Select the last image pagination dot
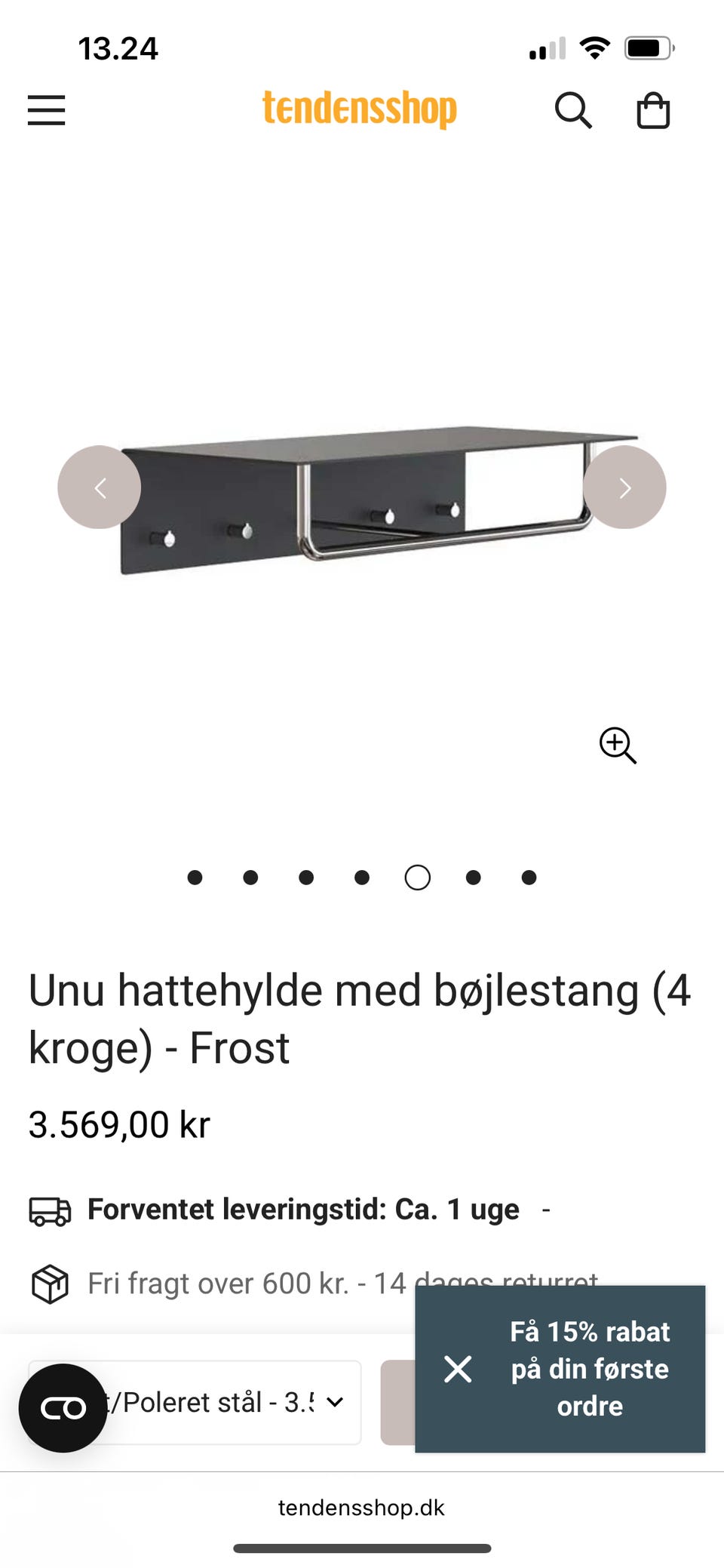The image size is (724, 1568). (528, 878)
